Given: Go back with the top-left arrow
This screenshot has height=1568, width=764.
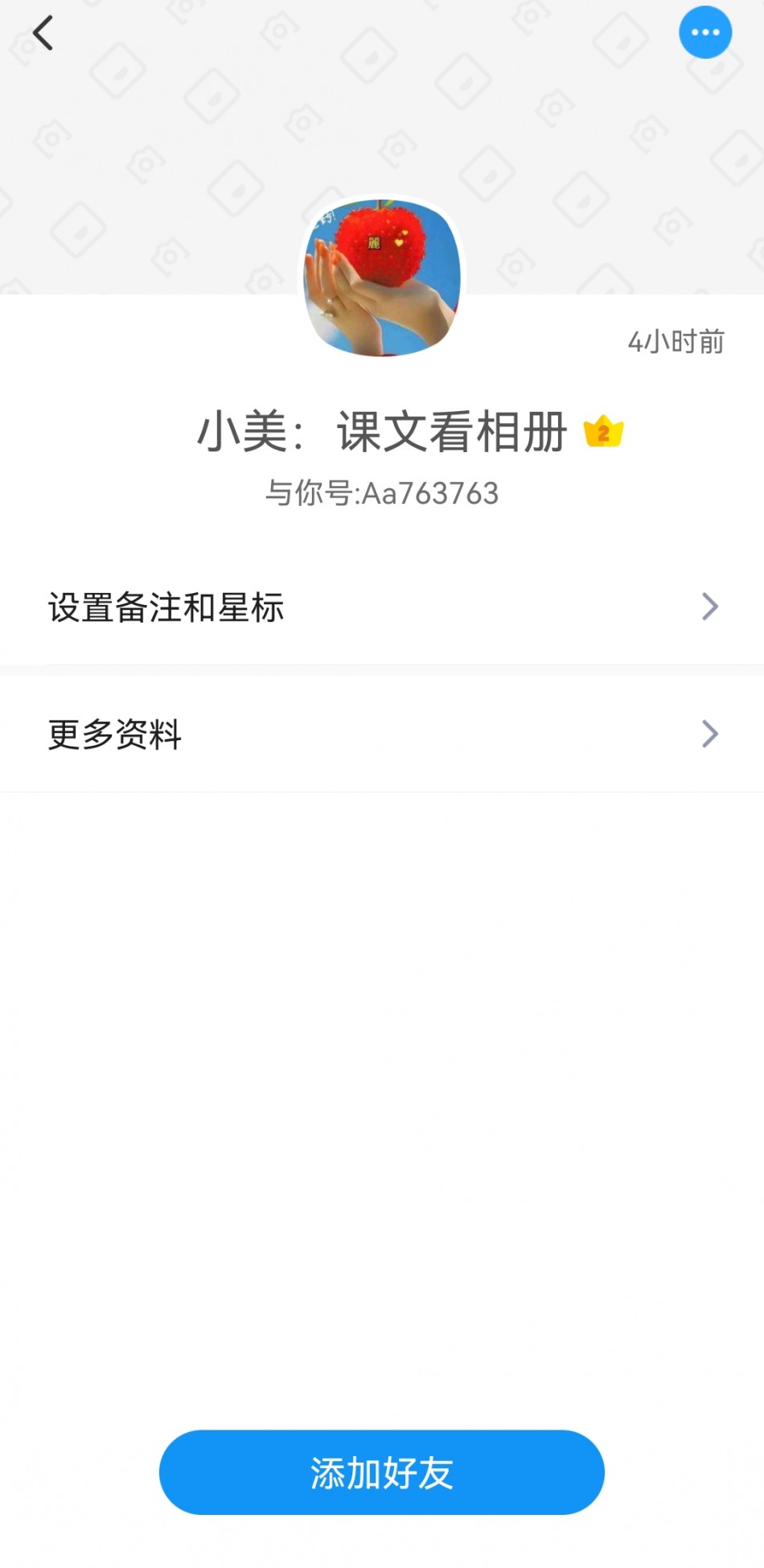Looking at the screenshot, I should coord(43,33).
